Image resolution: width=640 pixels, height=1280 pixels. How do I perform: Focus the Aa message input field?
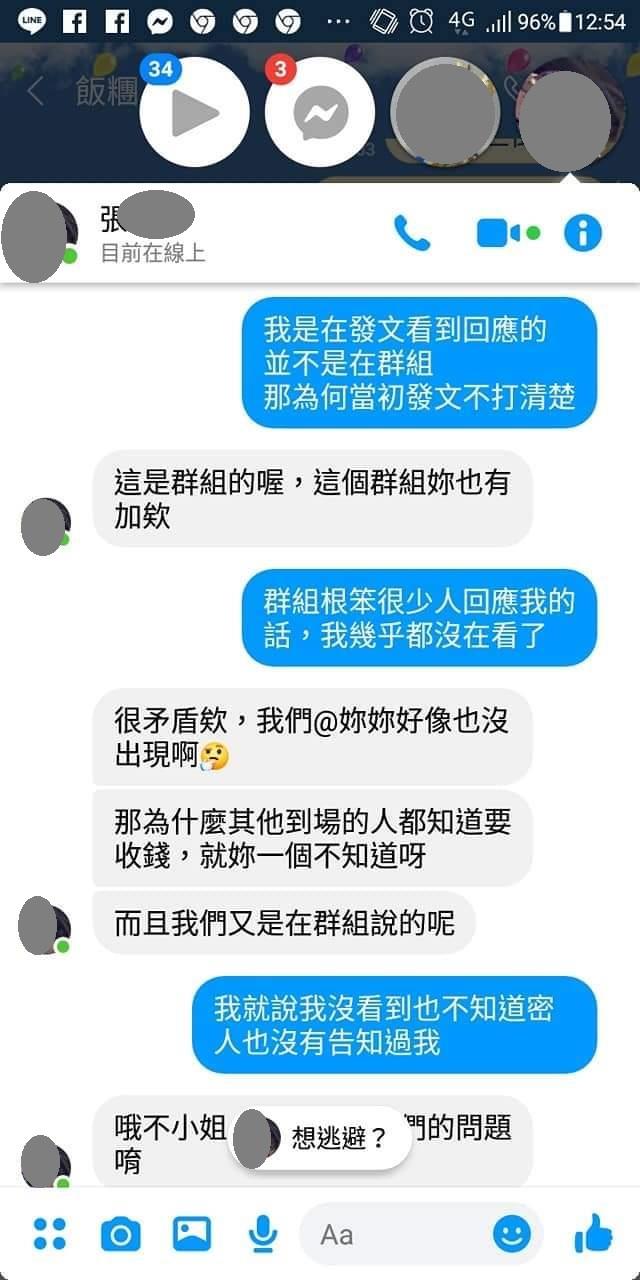(x=400, y=1234)
